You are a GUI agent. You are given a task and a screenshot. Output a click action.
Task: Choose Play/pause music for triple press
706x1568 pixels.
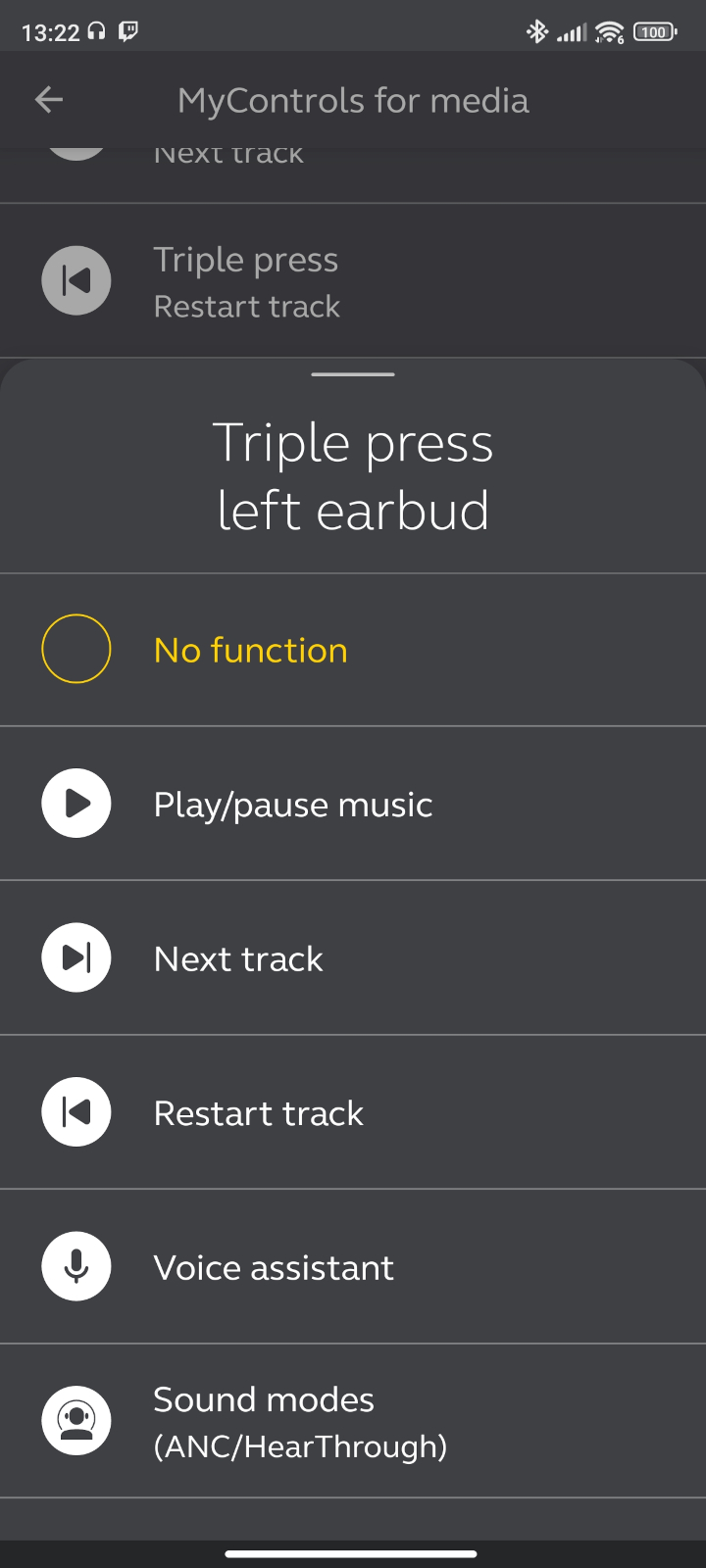point(353,804)
